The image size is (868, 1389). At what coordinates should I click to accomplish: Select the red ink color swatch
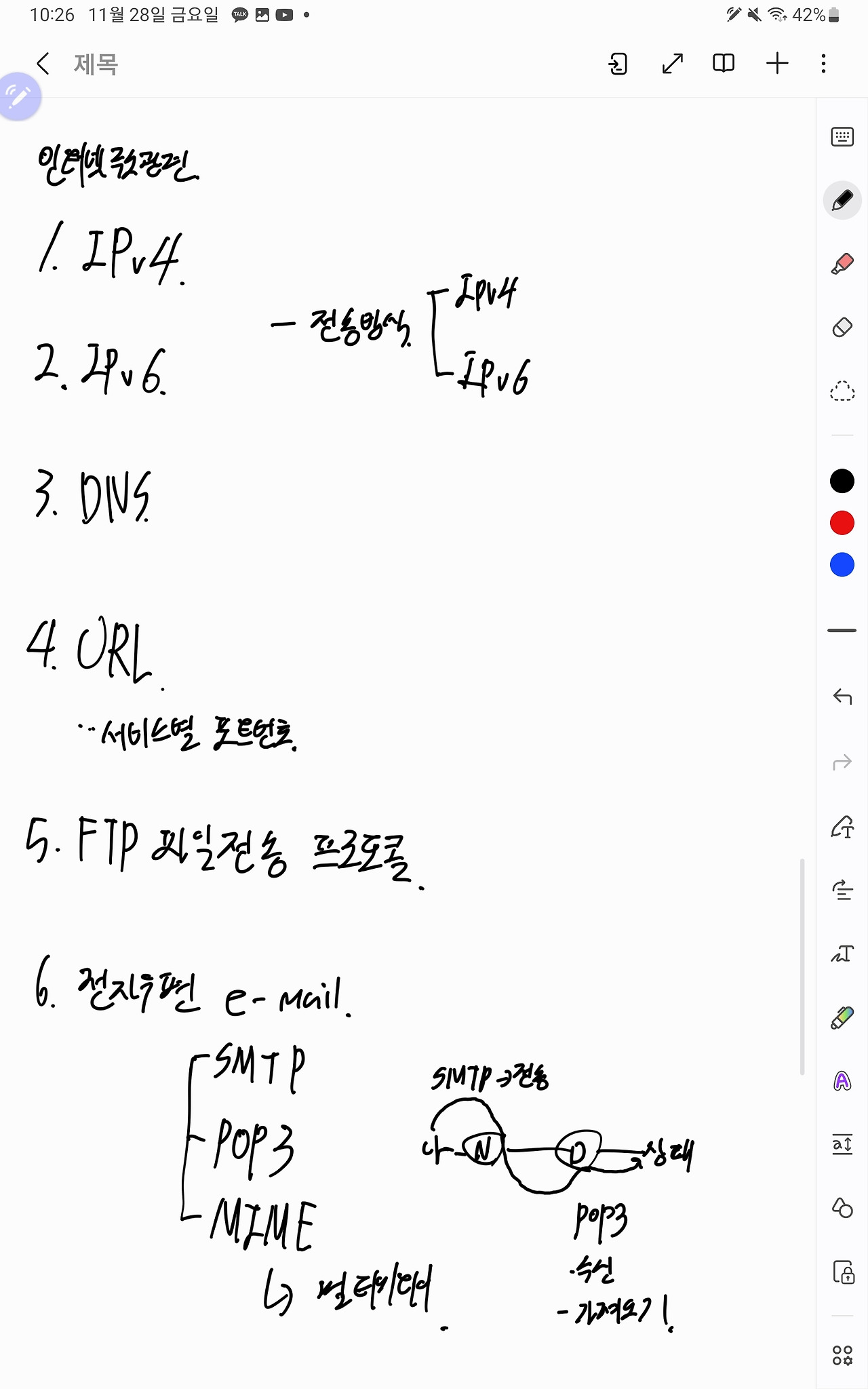click(x=842, y=522)
